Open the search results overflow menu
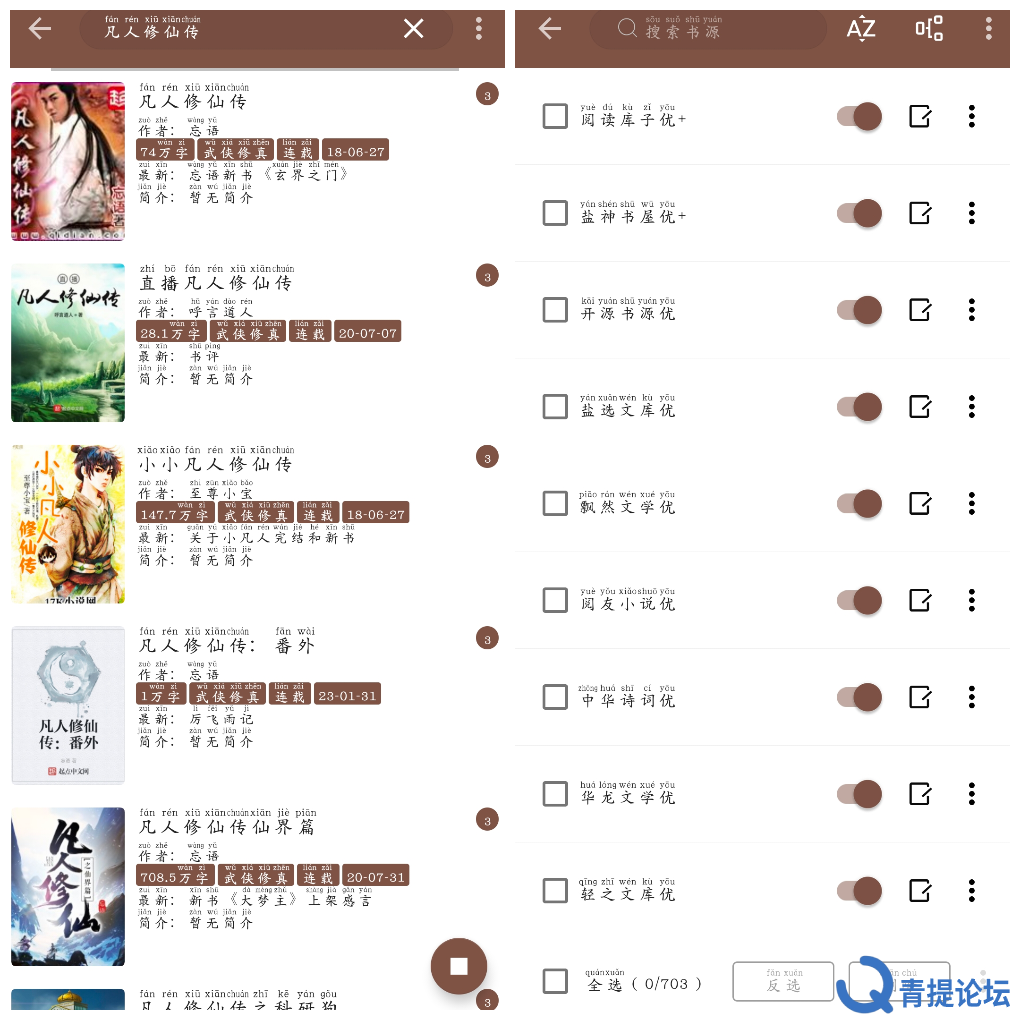 (479, 29)
